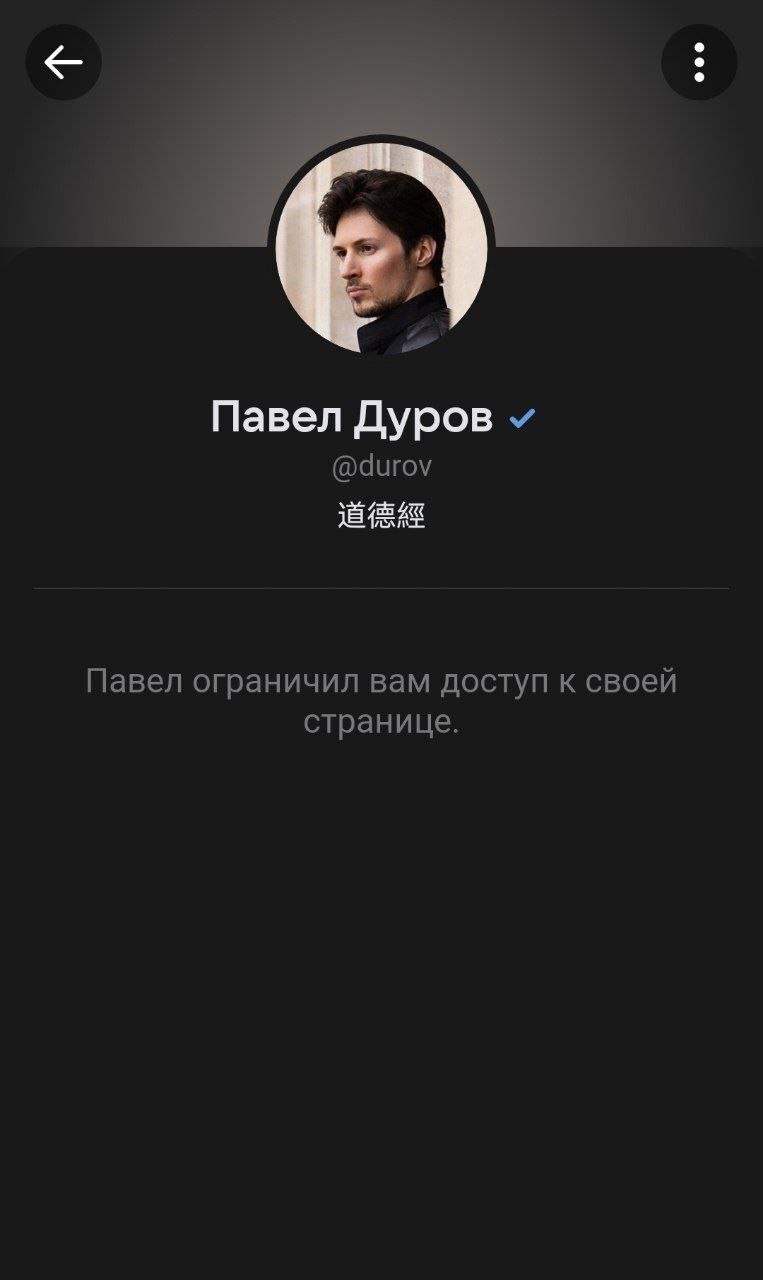Open profile options from top-right menu
This screenshot has width=763, height=1280.
(x=700, y=62)
